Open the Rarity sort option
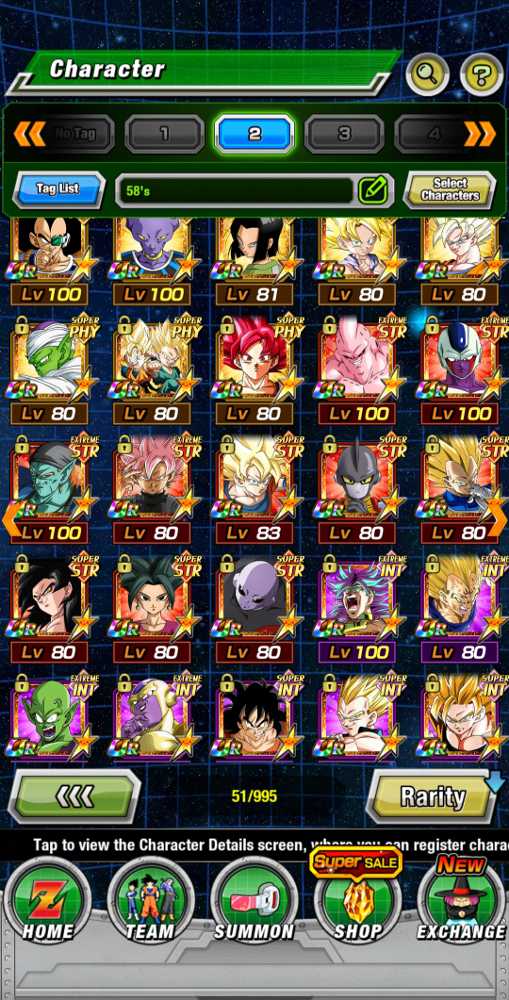 (433, 796)
